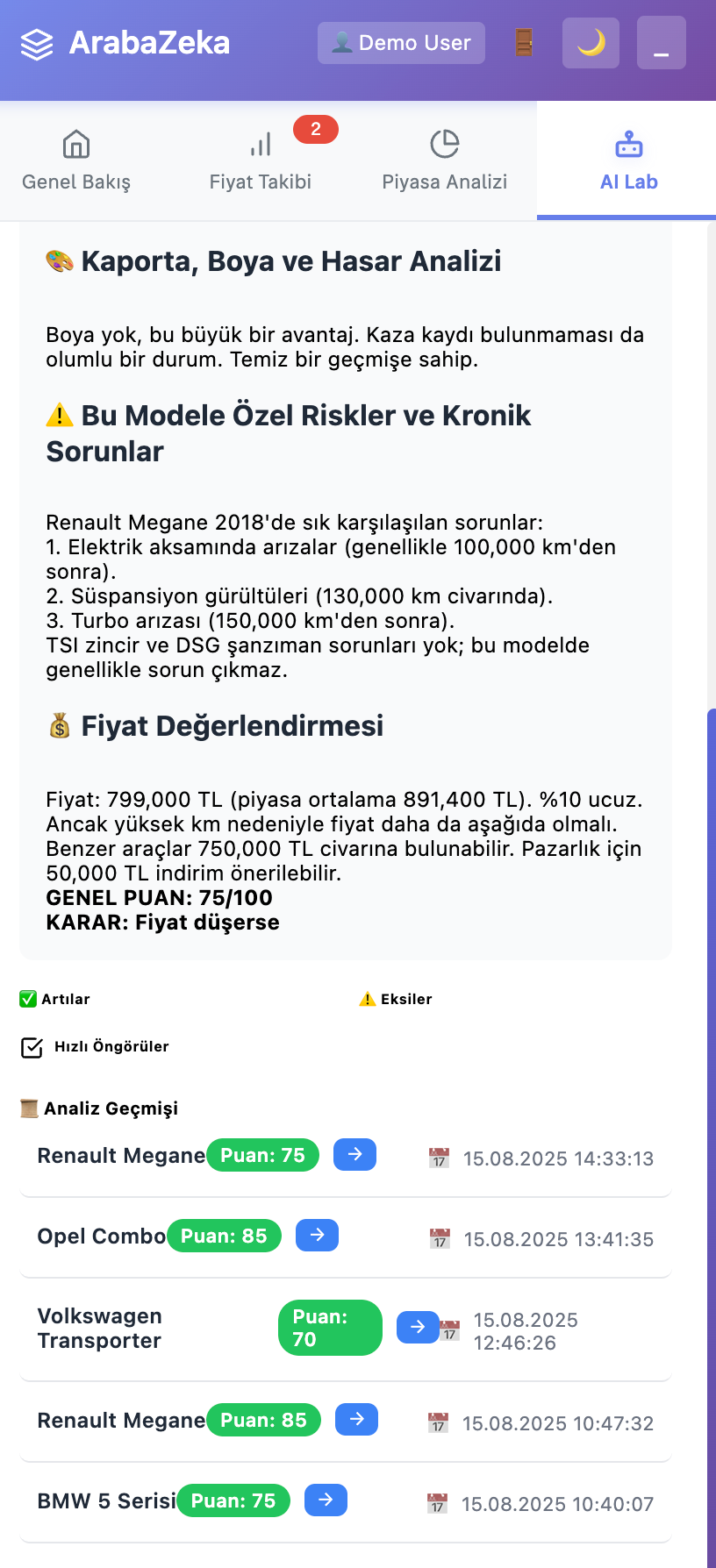
Task: Tap the underscore button in the header
Action: 661,43
